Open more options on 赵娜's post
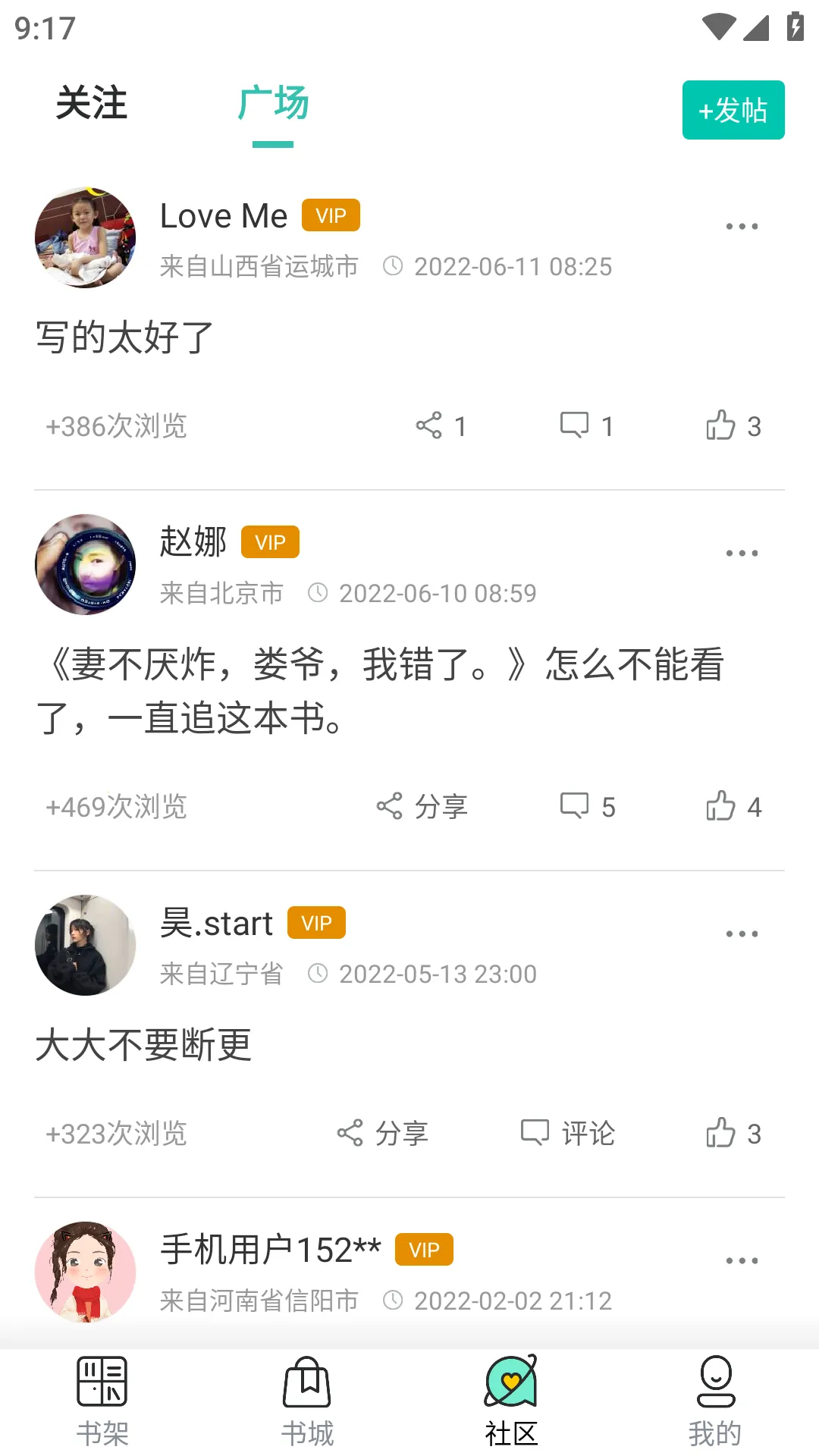819x1456 pixels. [741, 553]
